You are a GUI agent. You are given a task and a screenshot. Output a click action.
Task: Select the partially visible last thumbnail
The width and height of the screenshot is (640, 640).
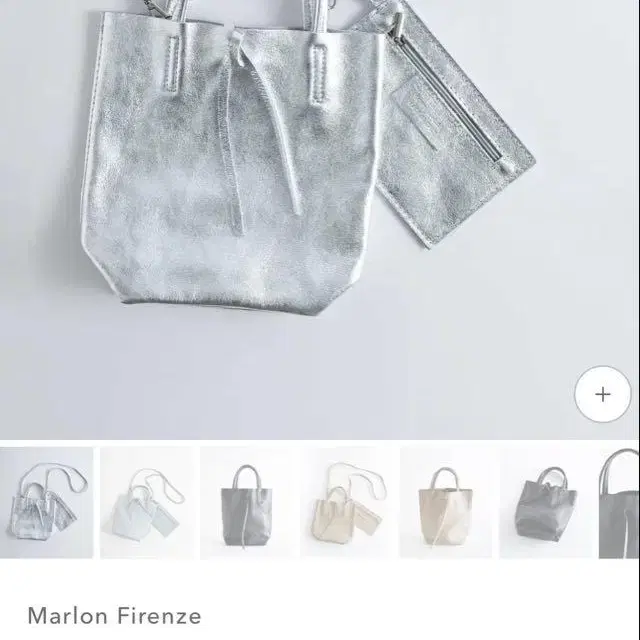point(620,503)
